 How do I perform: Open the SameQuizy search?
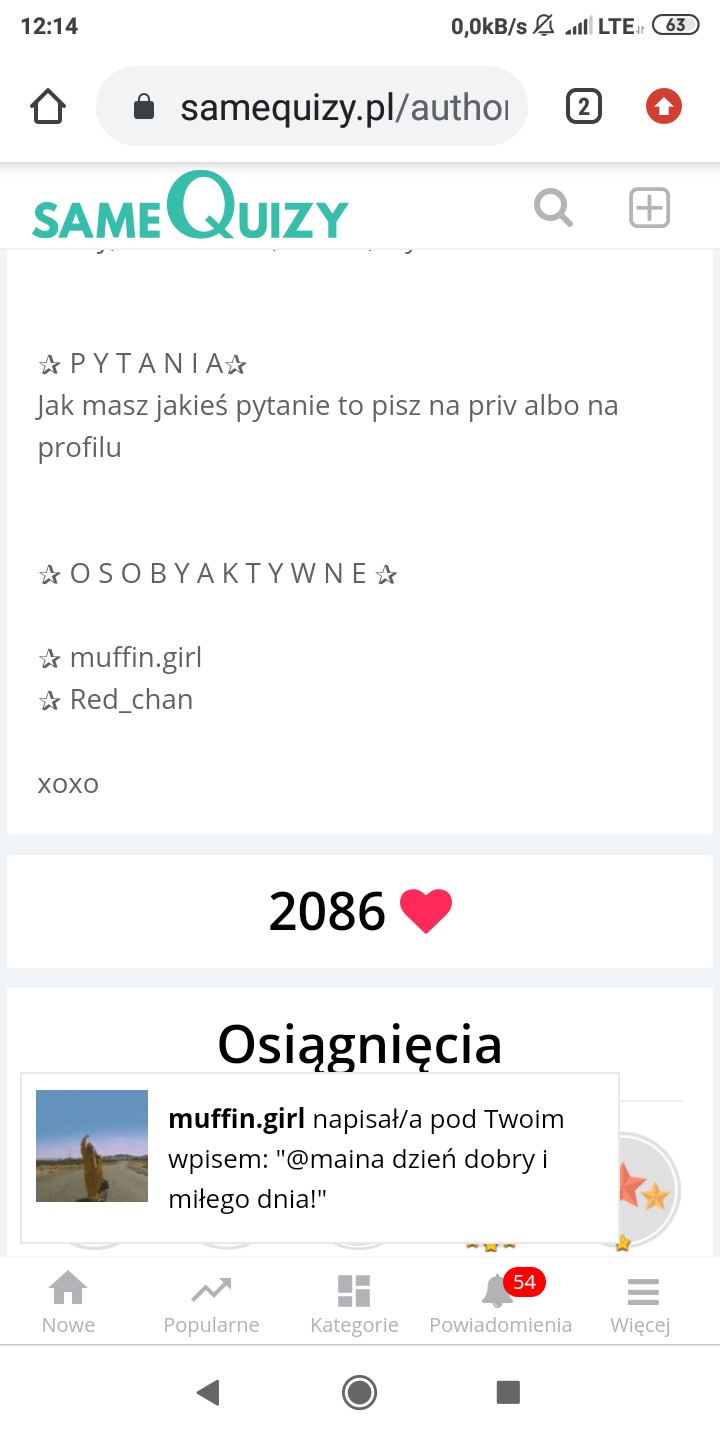[553, 208]
